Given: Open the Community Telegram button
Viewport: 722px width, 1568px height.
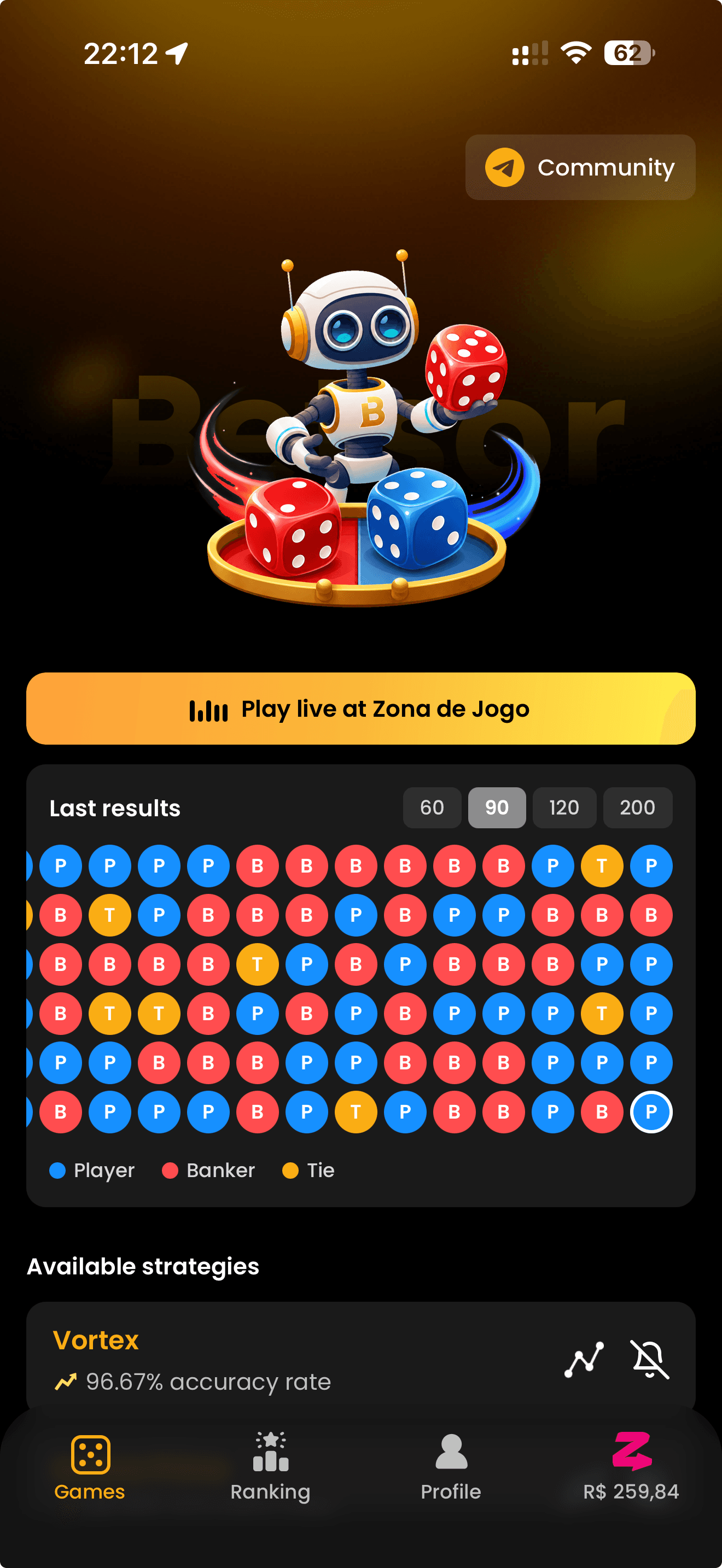Looking at the screenshot, I should pyautogui.click(x=580, y=167).
